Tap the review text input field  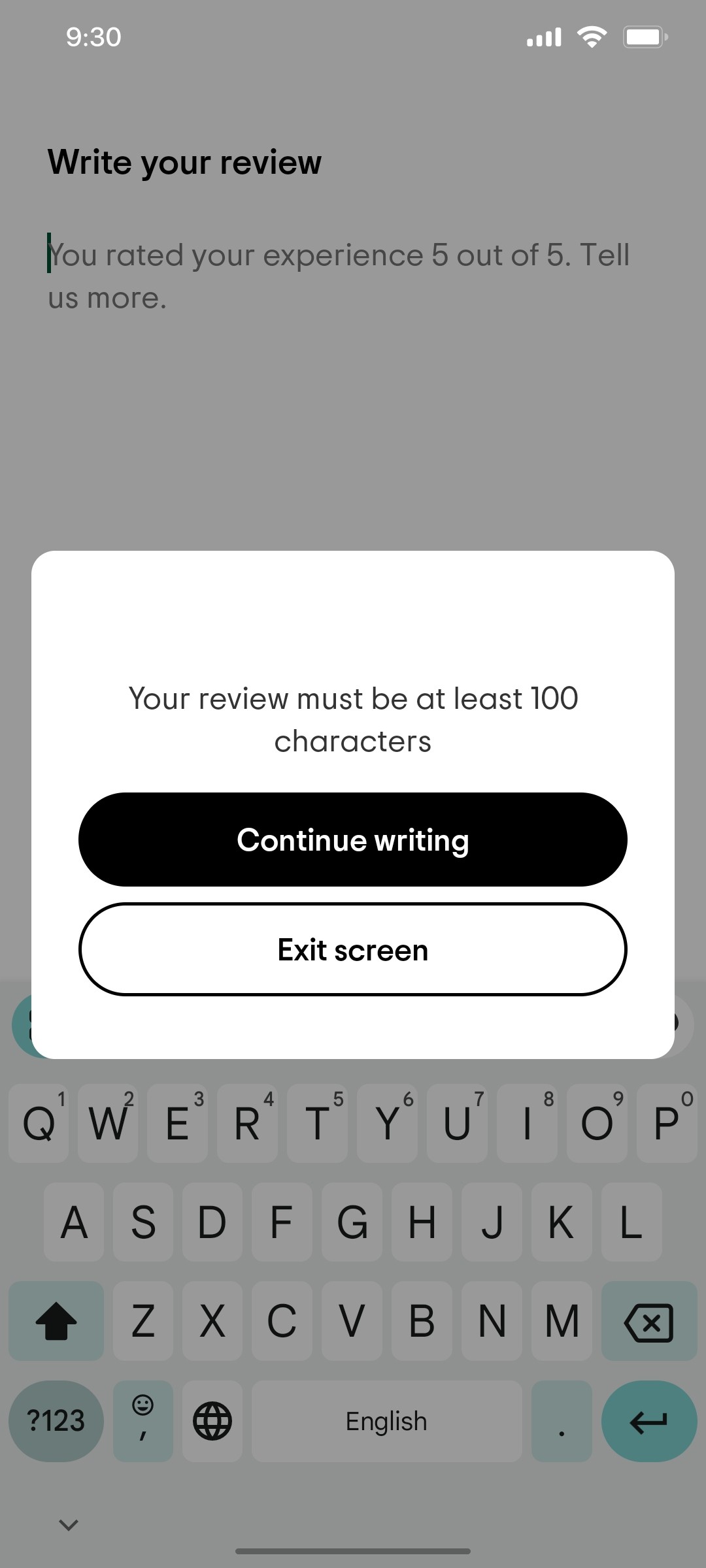339,275
